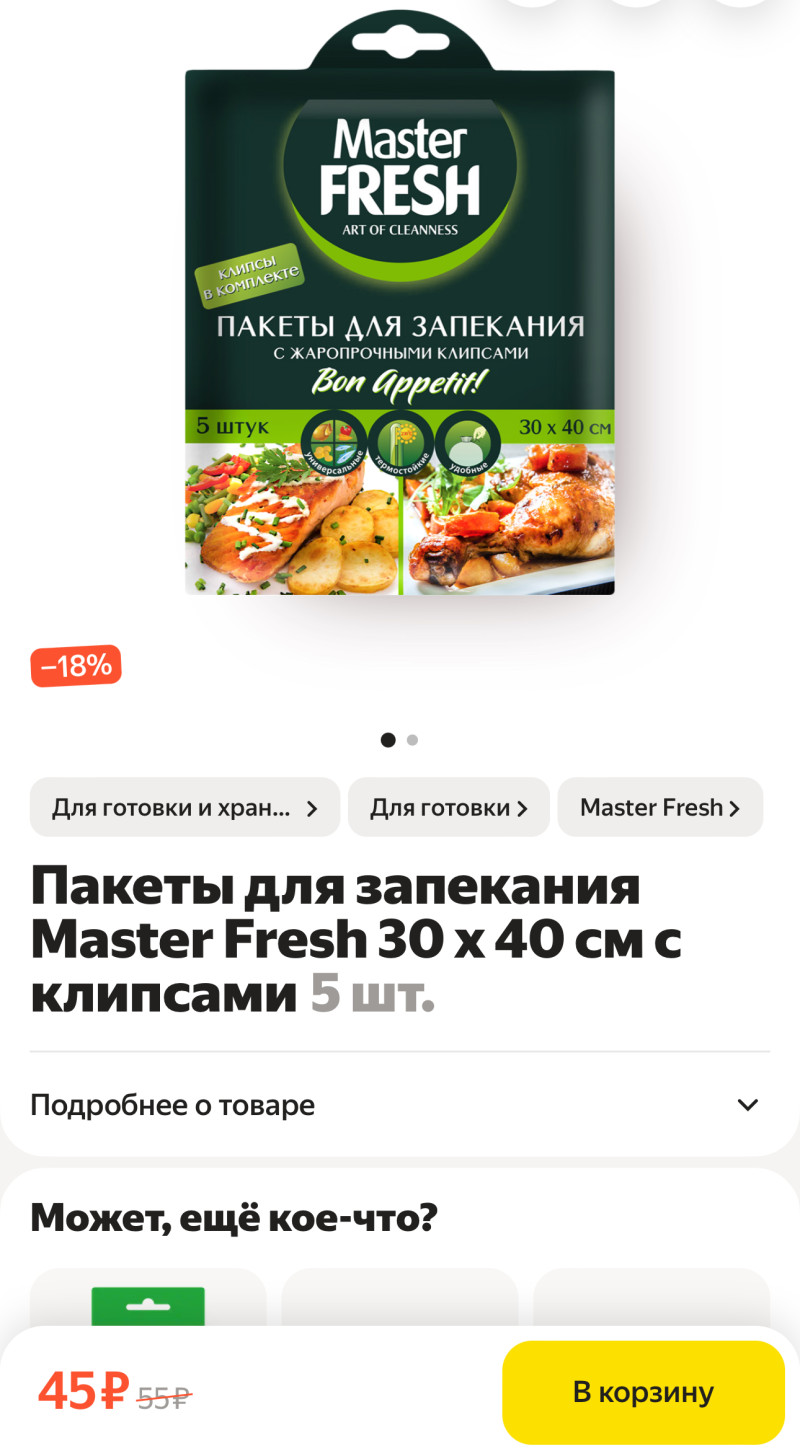The image size is (800, 1451).
Task: Open the first suggested product card
Action: click(148, 1300)
